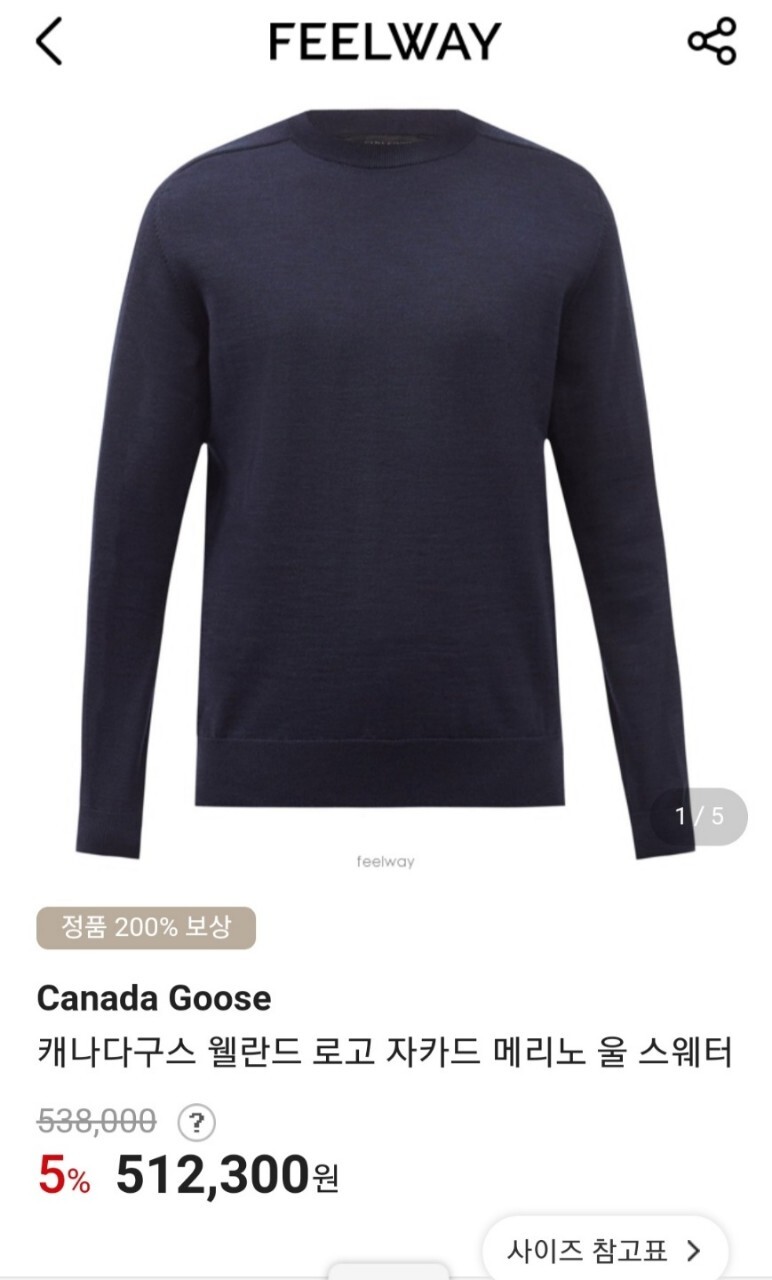Screen dimensions: 772x1280
Task: Share this Canada Goose sweater listing
Action: tap(712, 42)
